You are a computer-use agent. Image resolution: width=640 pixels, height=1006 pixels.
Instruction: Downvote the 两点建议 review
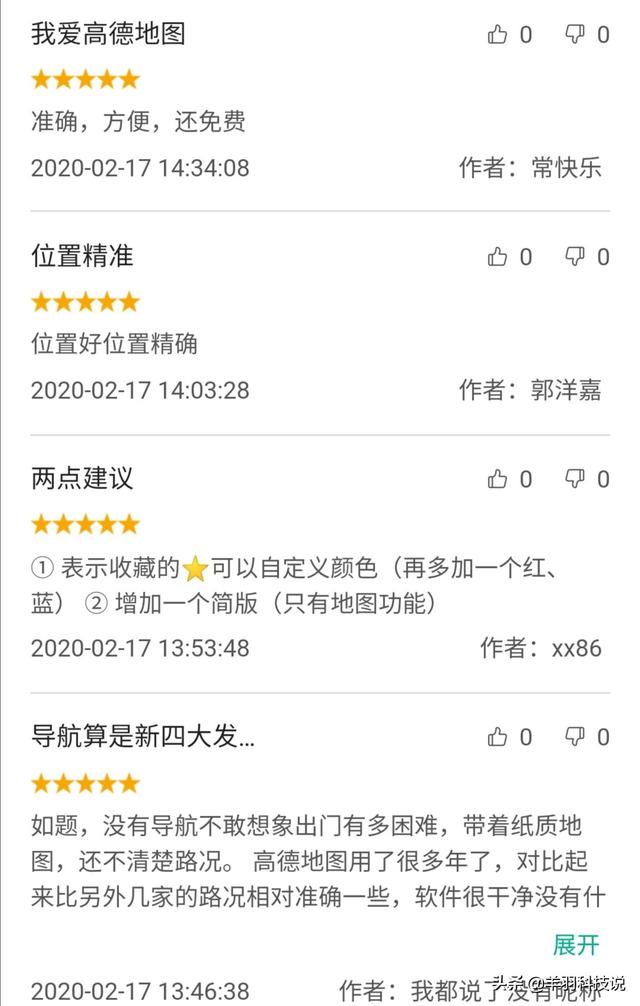pyautogui.click(x=575, y=479)
